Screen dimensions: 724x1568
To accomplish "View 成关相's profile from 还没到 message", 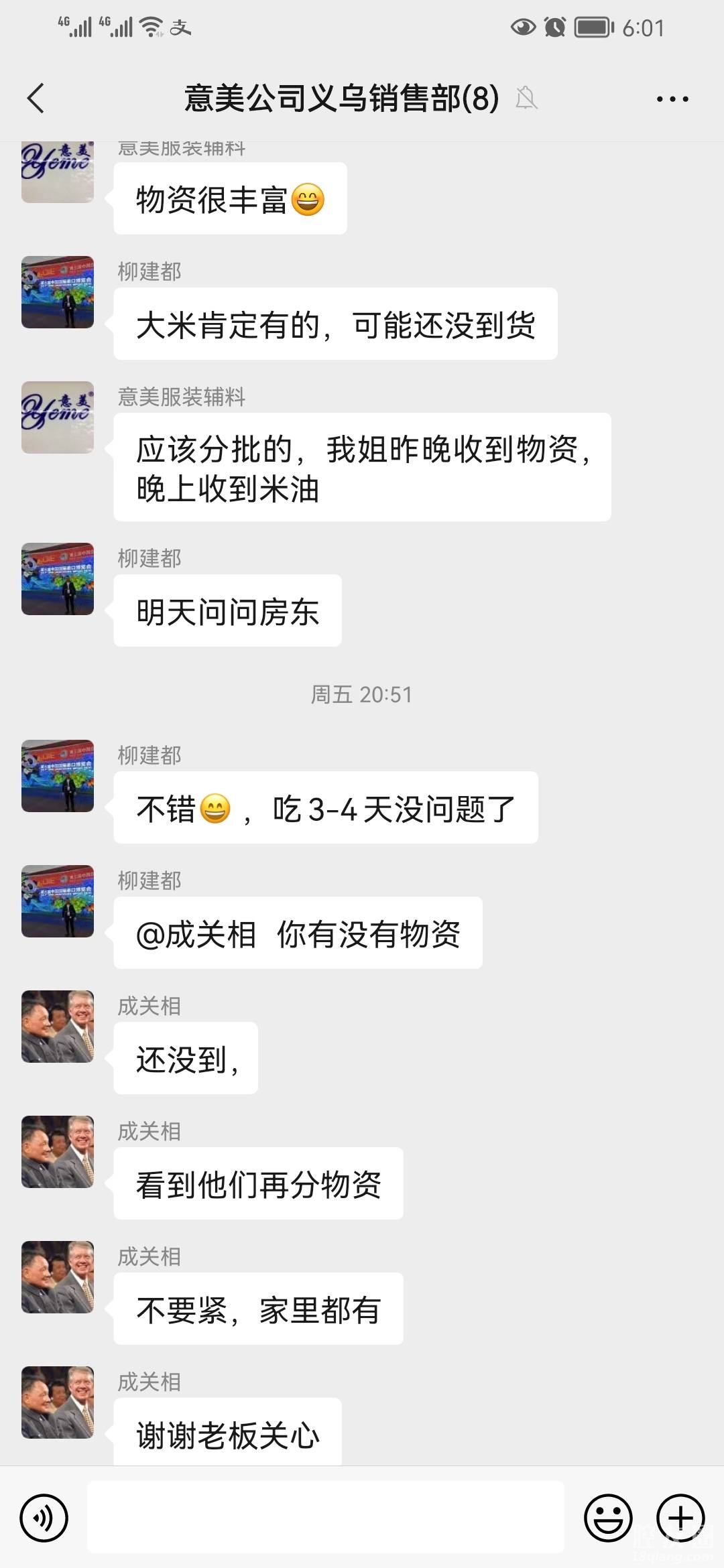I will point(58,1027).
